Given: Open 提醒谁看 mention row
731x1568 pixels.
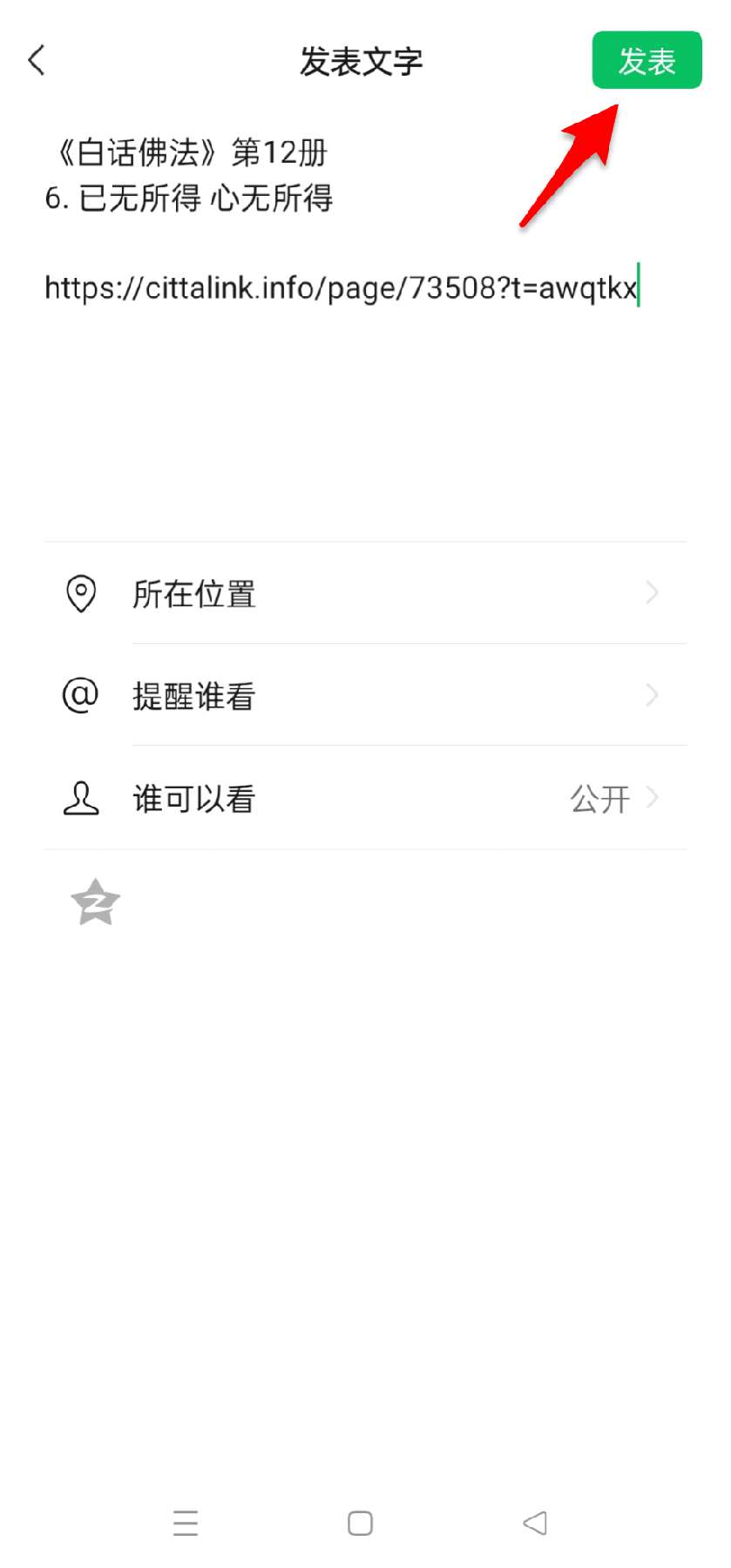Looking at the screenshot, I should [365, 695].
